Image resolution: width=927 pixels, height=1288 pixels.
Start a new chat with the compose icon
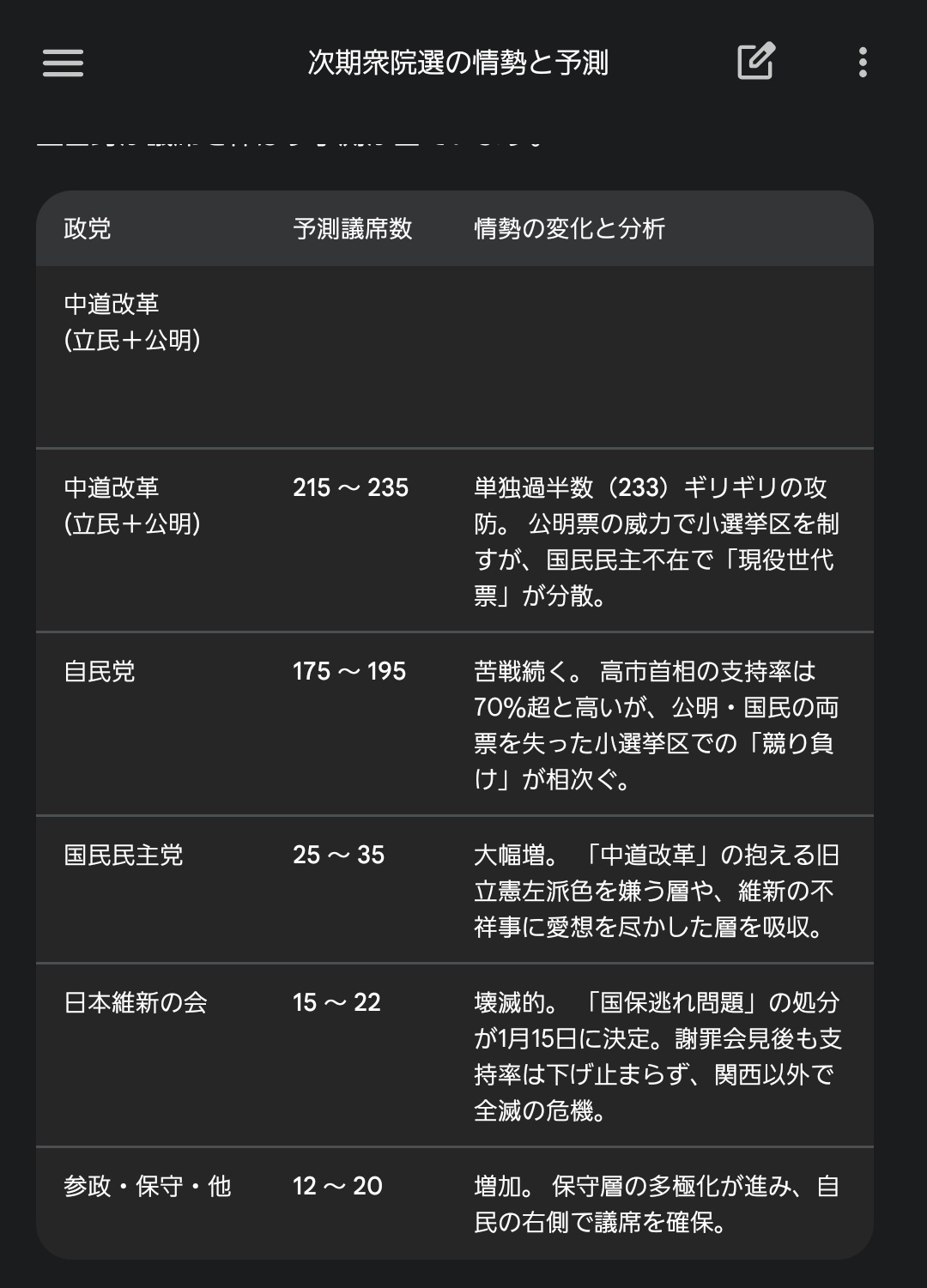[x=756, y=62]
